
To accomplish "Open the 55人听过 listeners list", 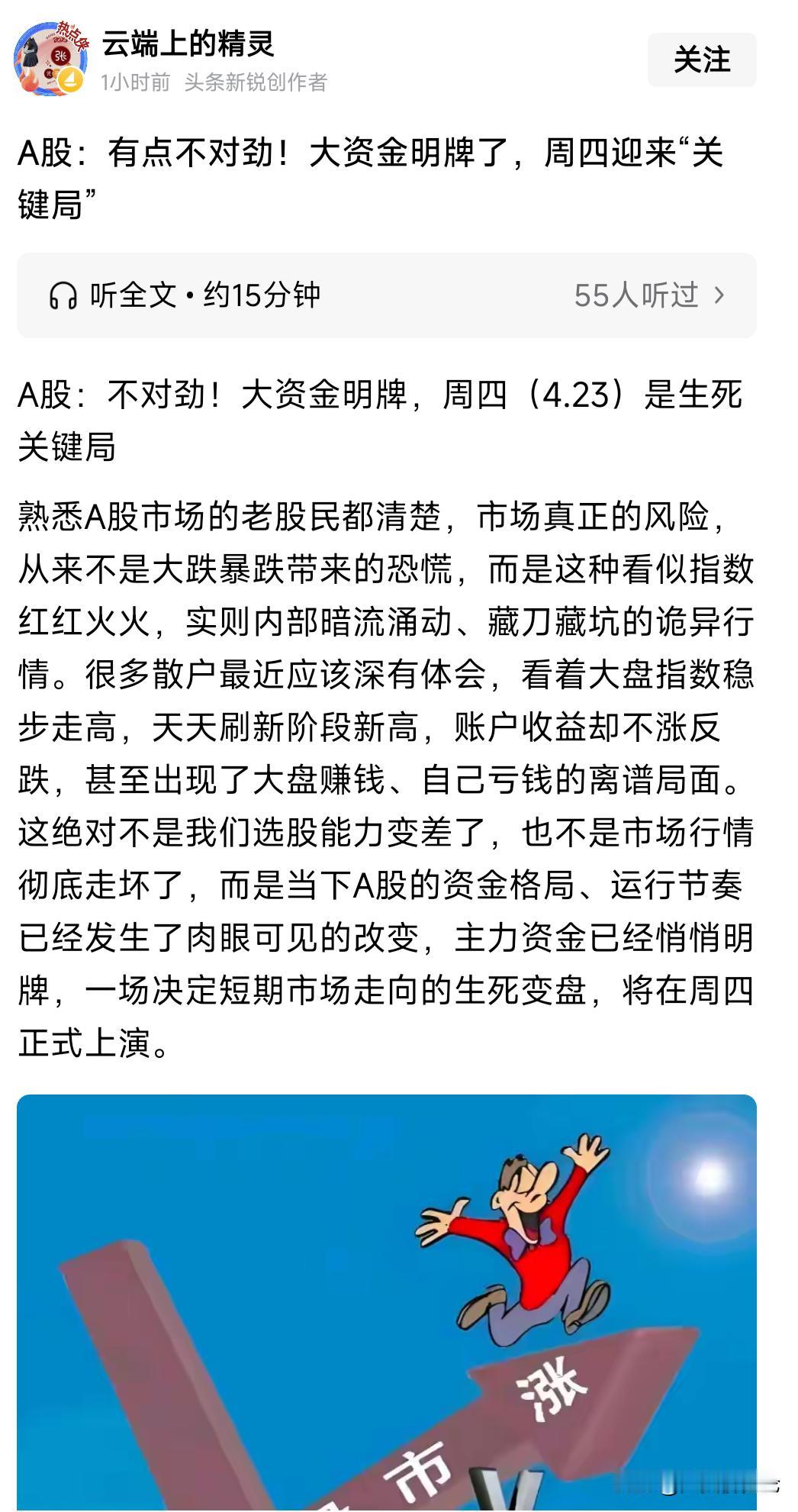I will [639, 296].
